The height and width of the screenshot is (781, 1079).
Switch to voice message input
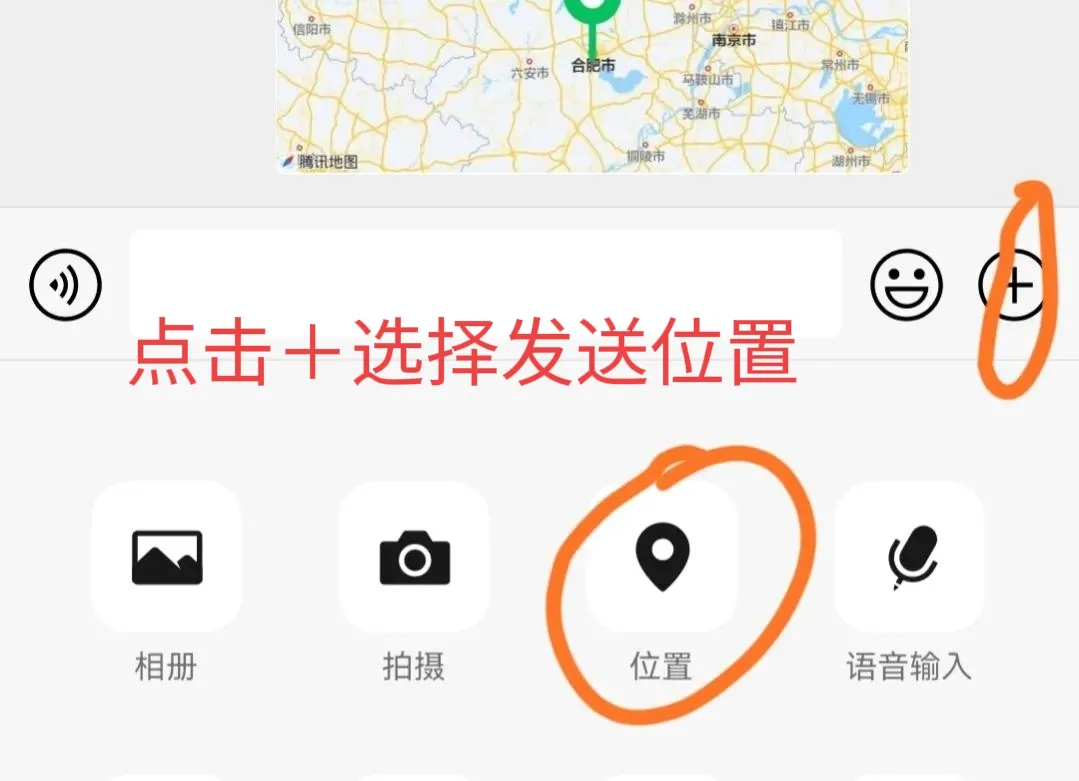click(66, 285)
